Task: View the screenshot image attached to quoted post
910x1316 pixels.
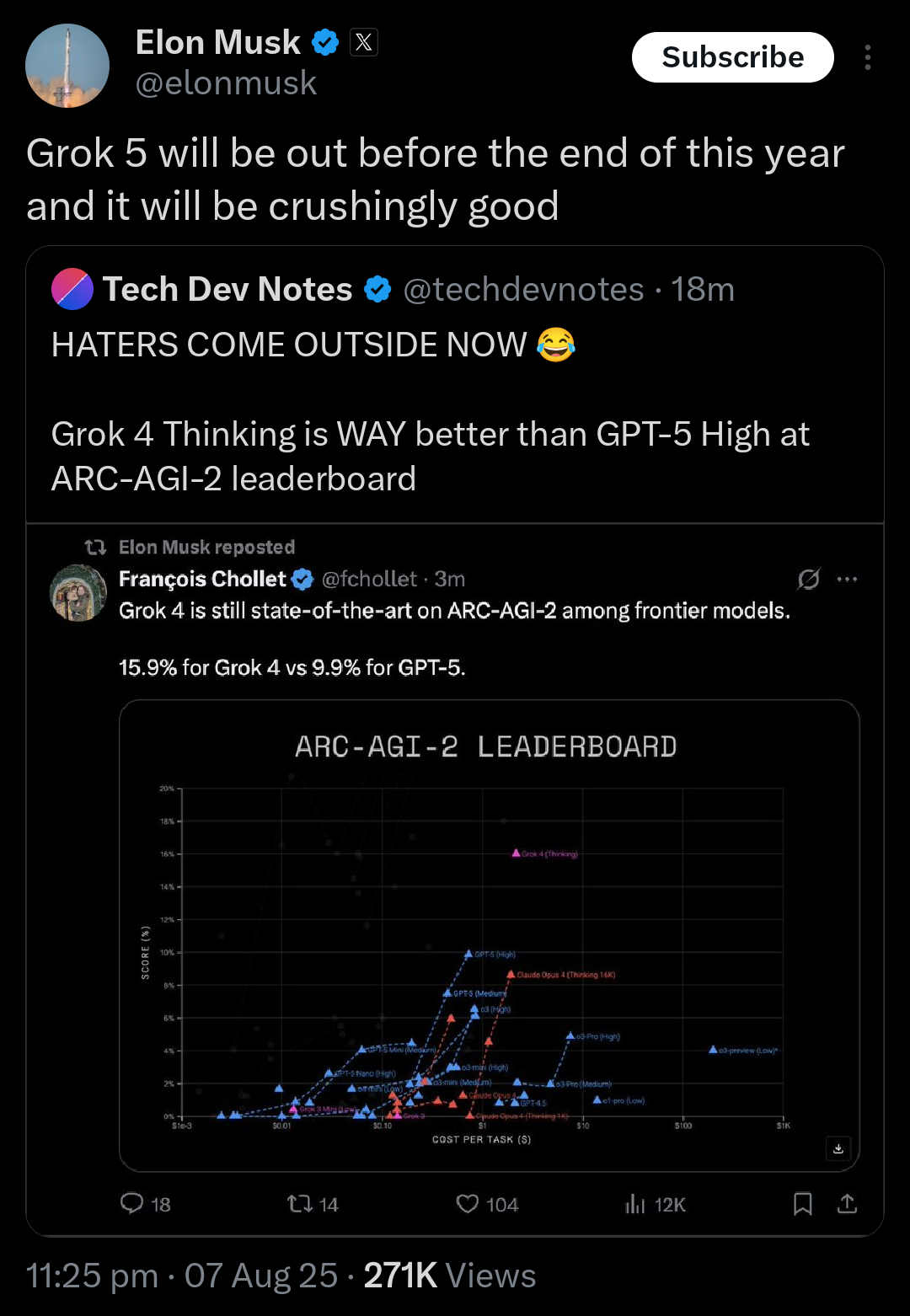Action: pyautogui.click(x=455, y=876)
